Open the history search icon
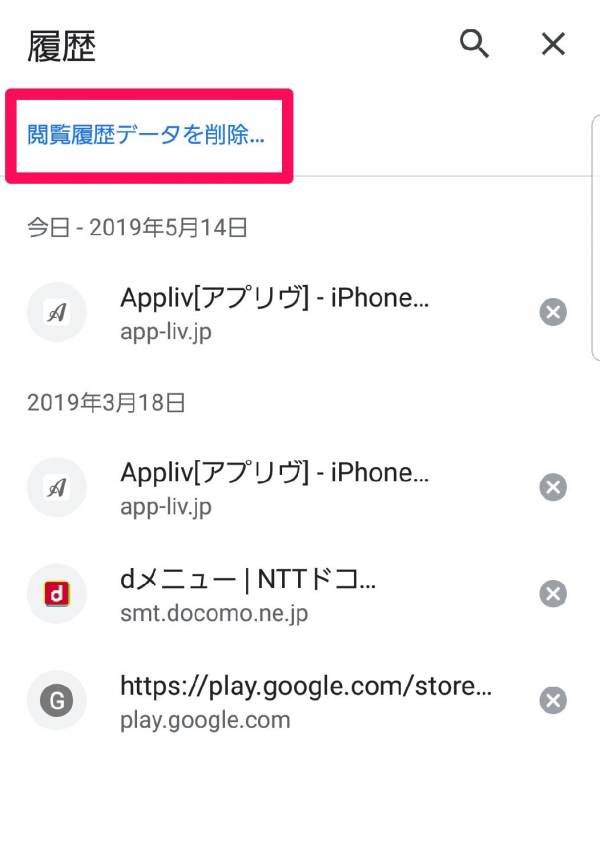The height and width of the screenshot is (866, 600). (x=474, y=43)
